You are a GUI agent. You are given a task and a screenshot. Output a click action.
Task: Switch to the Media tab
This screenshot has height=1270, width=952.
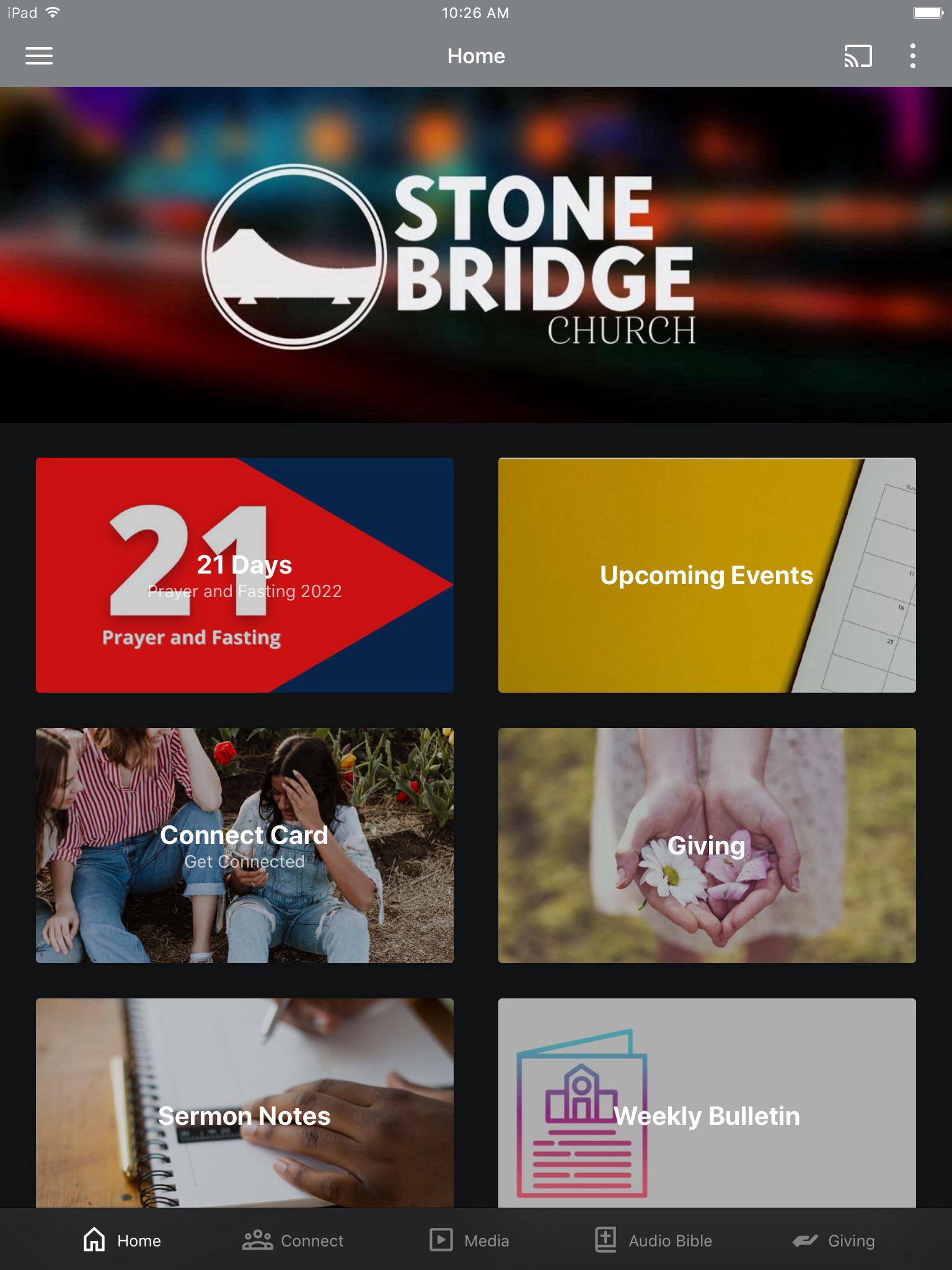tap(469, 1240)
